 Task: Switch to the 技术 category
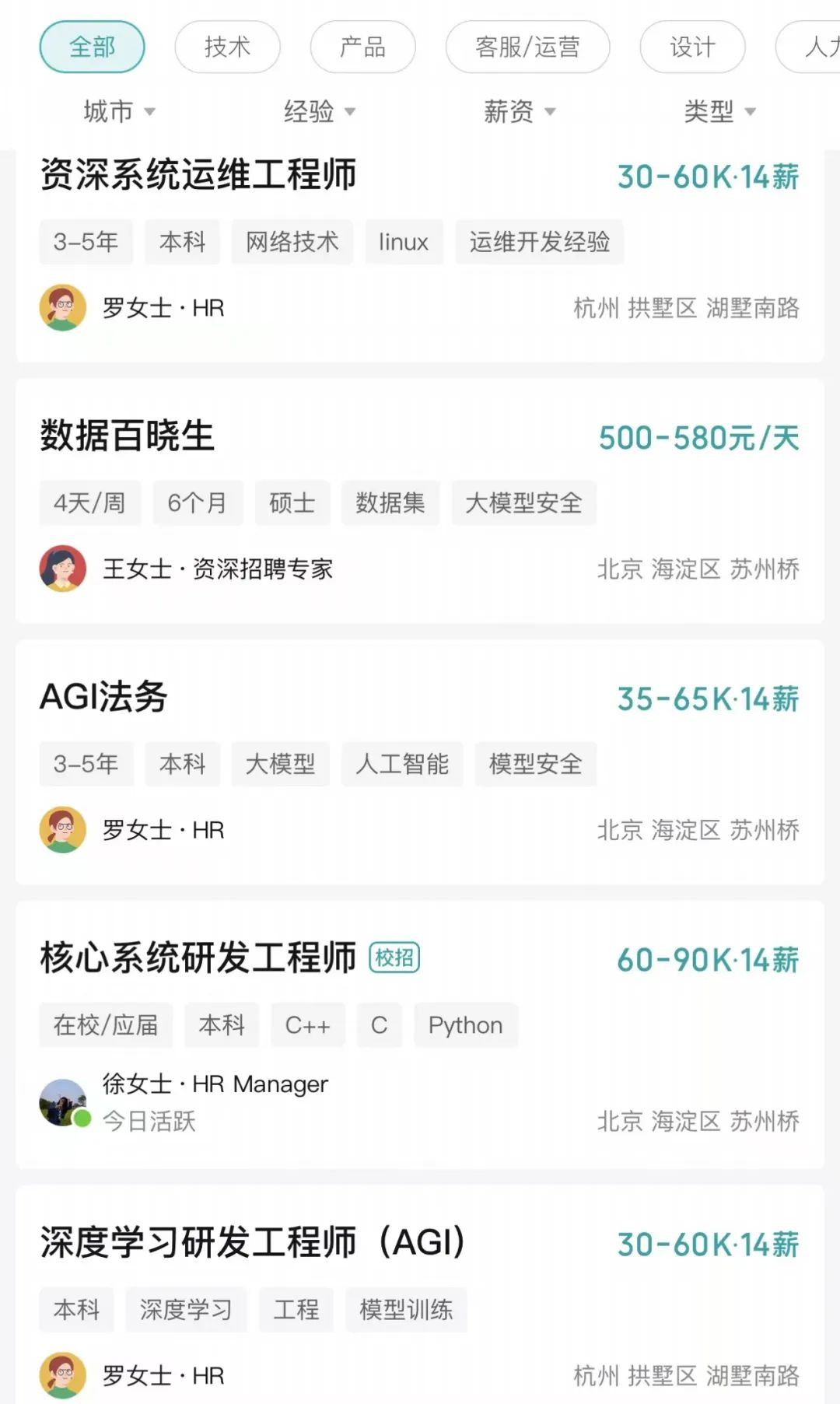(227, 47)
